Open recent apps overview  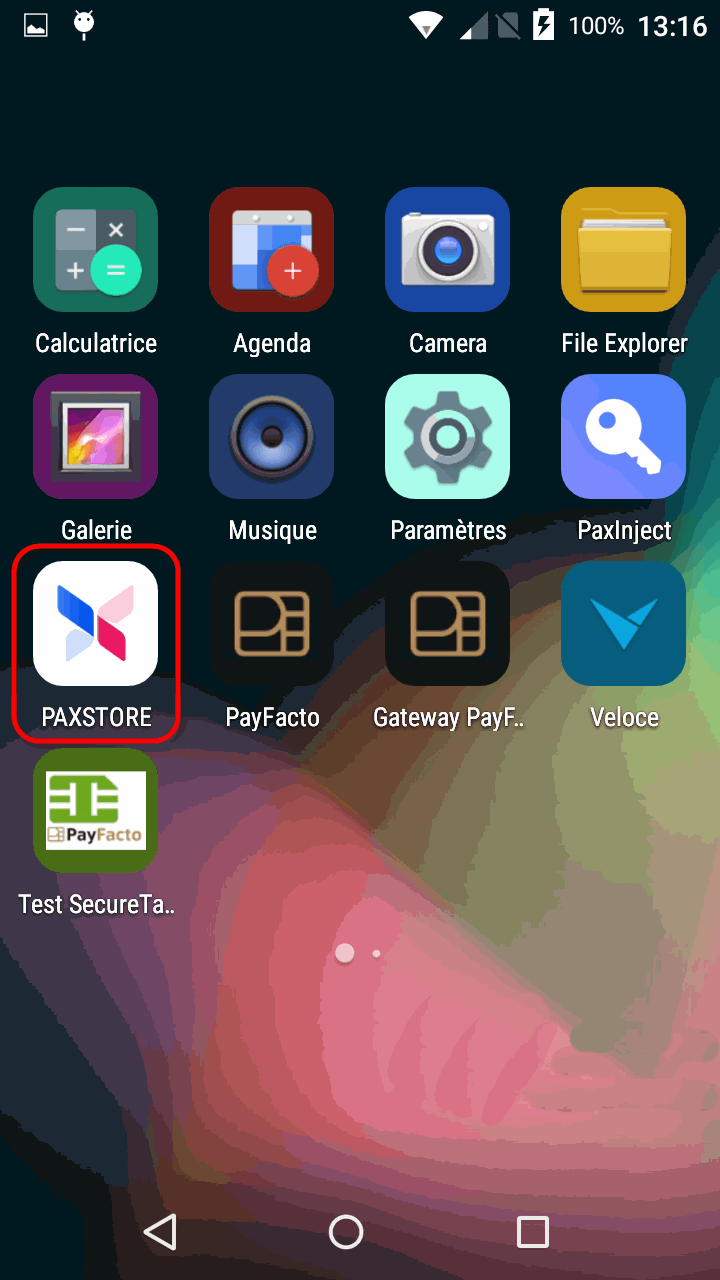pyautogui.click(x=533, y=1232)
